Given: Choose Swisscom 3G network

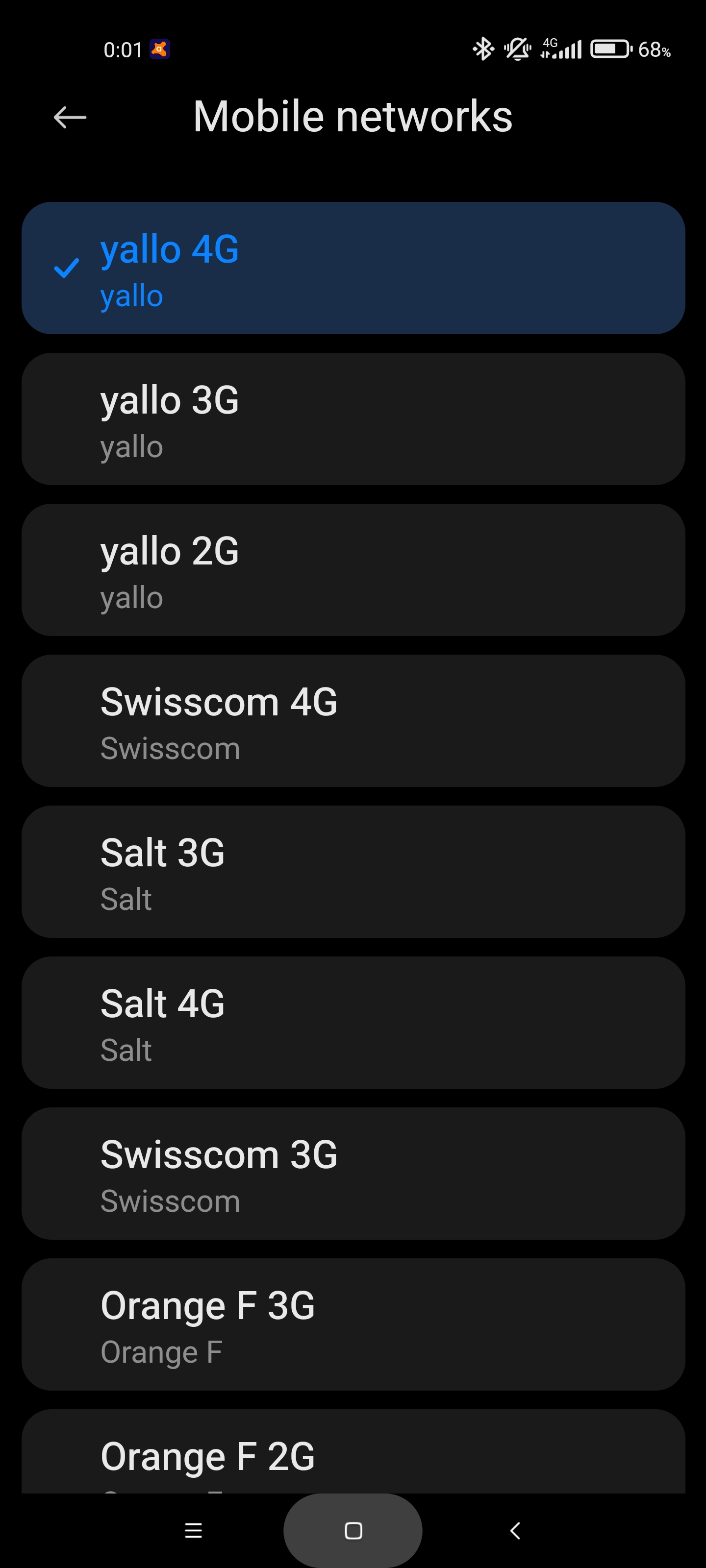Looking at the screenshot, I should tap(353, 1174).
